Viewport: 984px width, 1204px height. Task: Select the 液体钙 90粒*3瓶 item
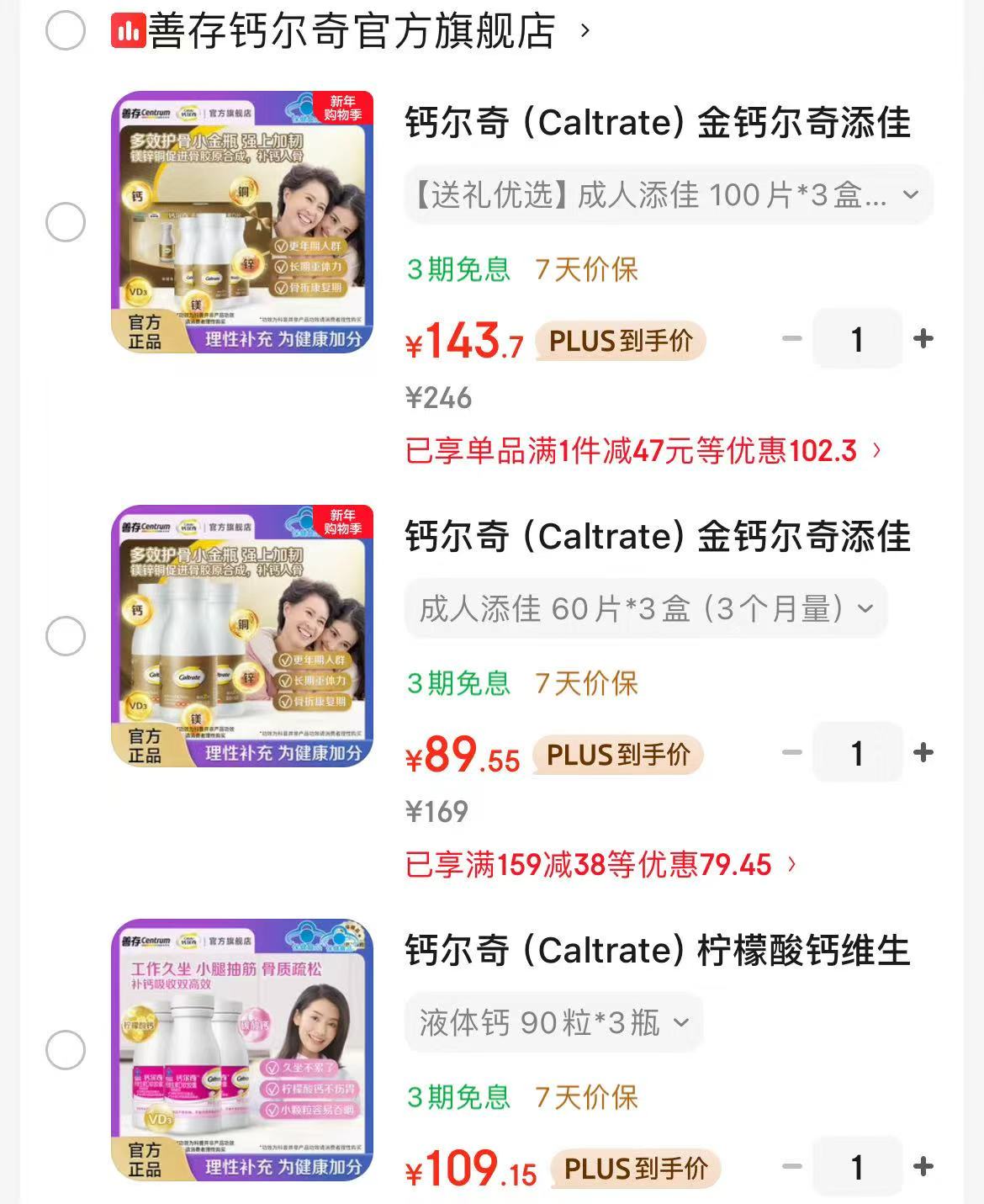coord(66,1050)
